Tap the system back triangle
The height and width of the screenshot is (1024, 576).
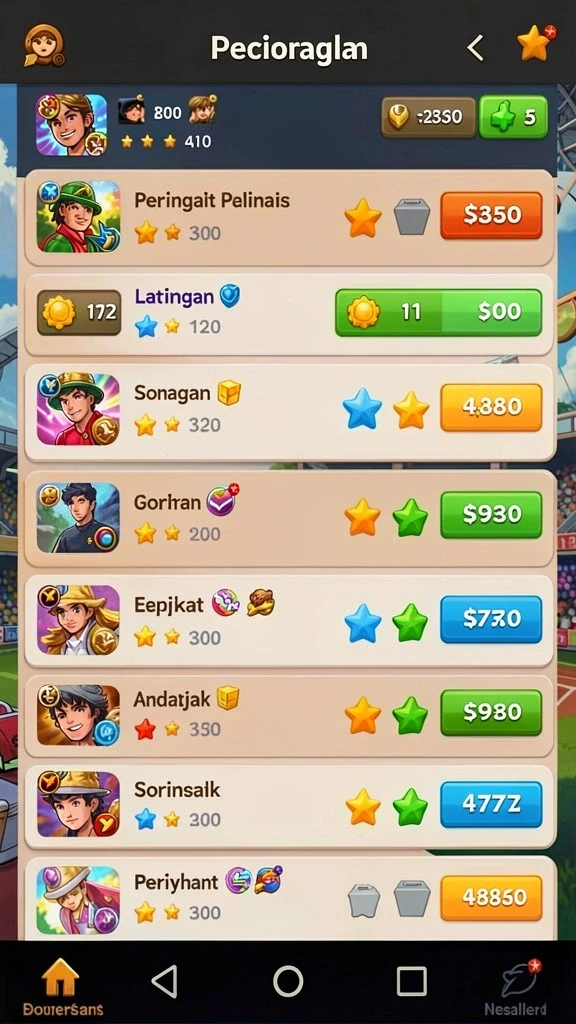pyautogui.click(x=164, y=982)
